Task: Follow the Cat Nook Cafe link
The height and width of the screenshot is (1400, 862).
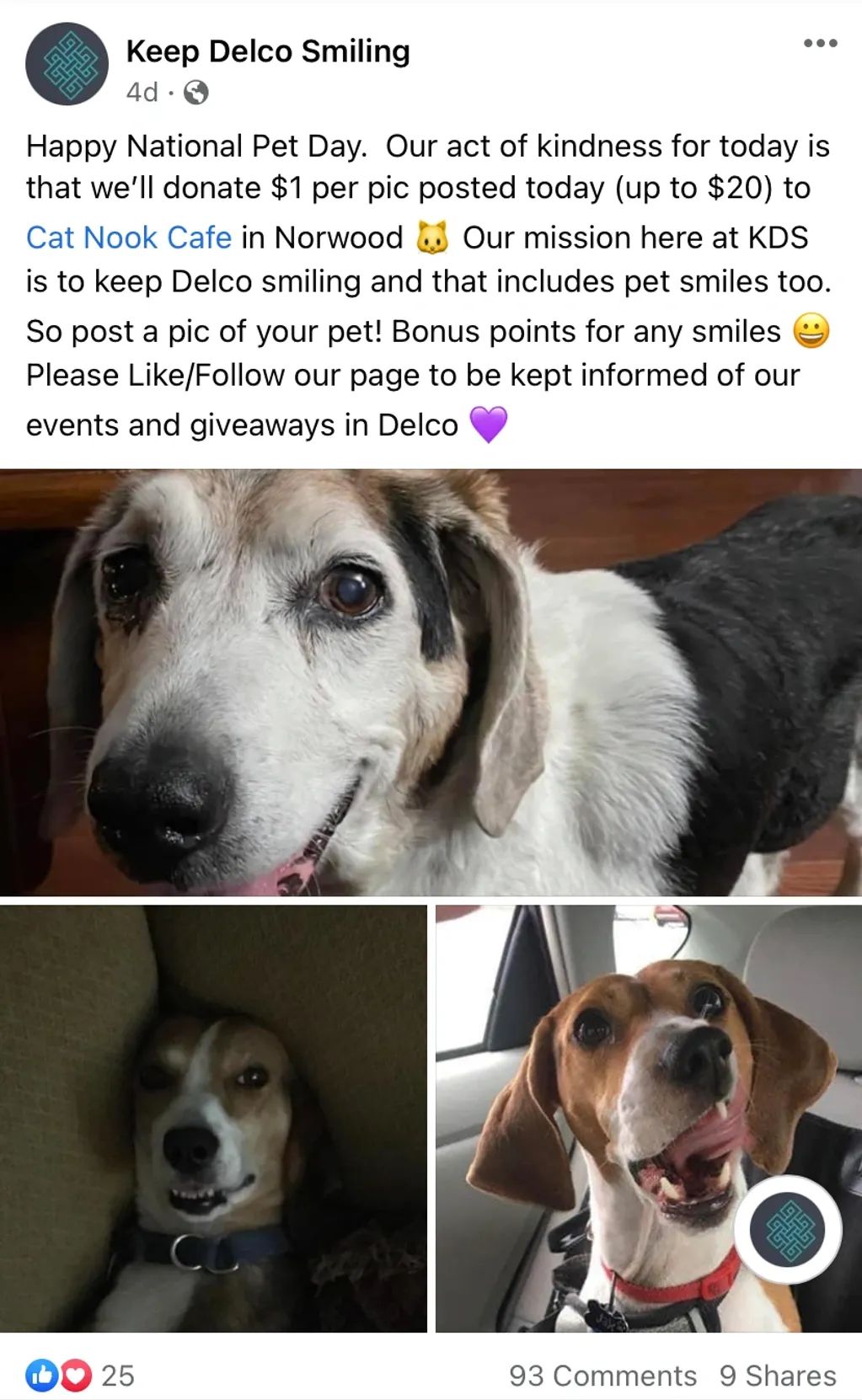Action: [129, 238]
